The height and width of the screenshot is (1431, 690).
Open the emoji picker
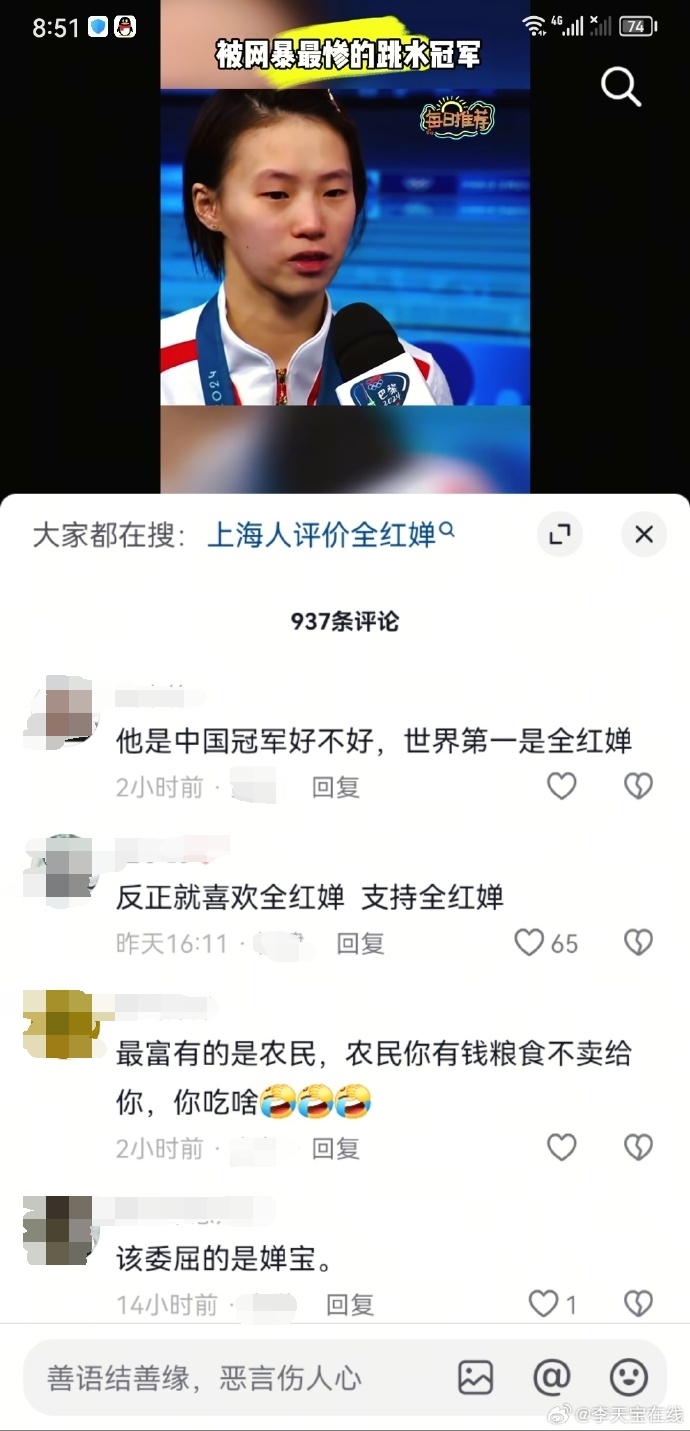pyautogui.click(x=628, y=1378)
